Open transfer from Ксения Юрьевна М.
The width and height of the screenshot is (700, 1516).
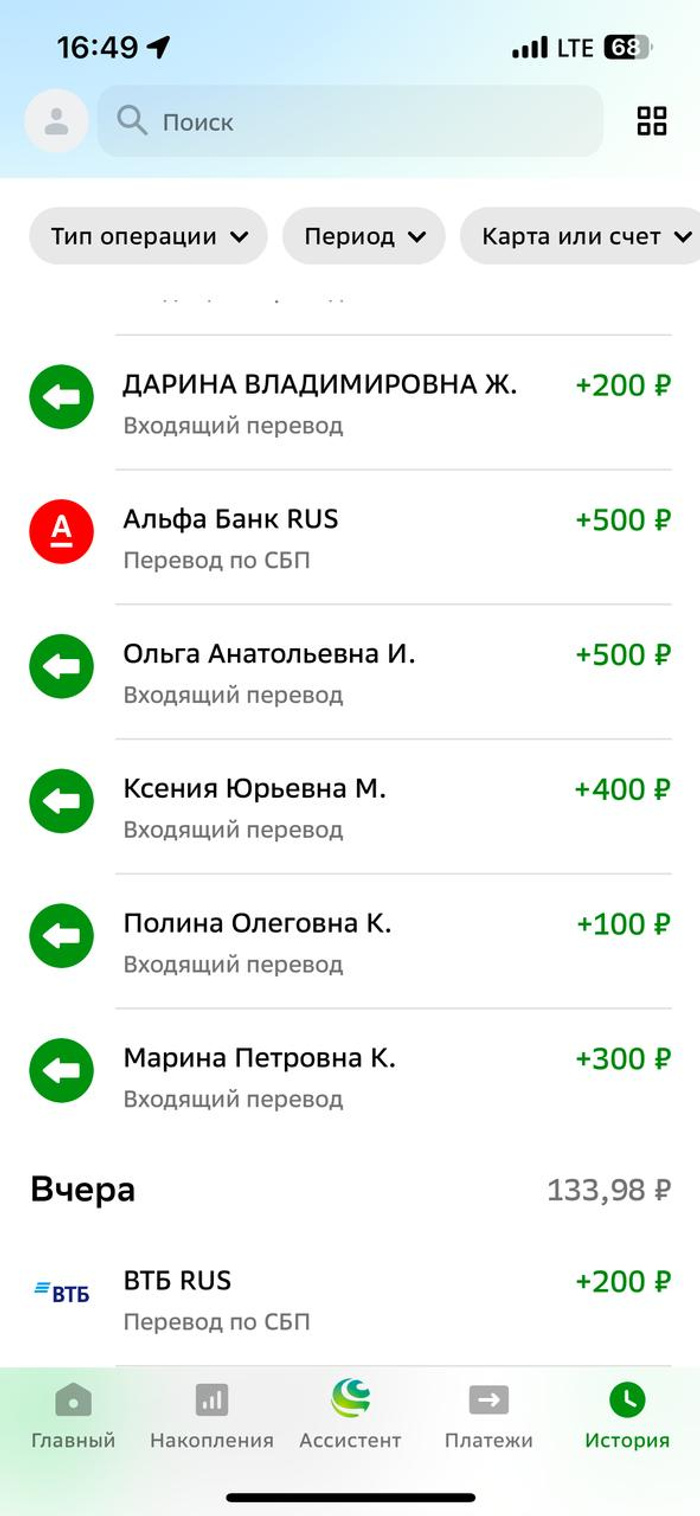click(x=350, y=806)
